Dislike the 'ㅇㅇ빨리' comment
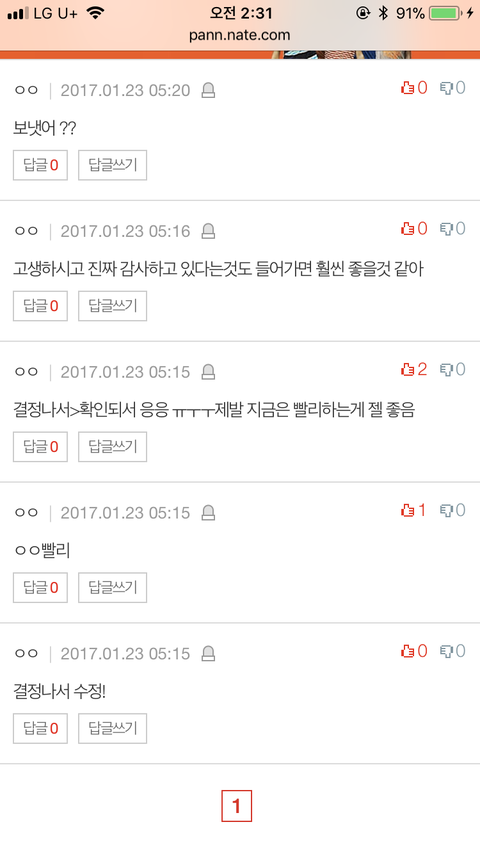The width and height of the screenshot is (480, 854). (453, 510)
